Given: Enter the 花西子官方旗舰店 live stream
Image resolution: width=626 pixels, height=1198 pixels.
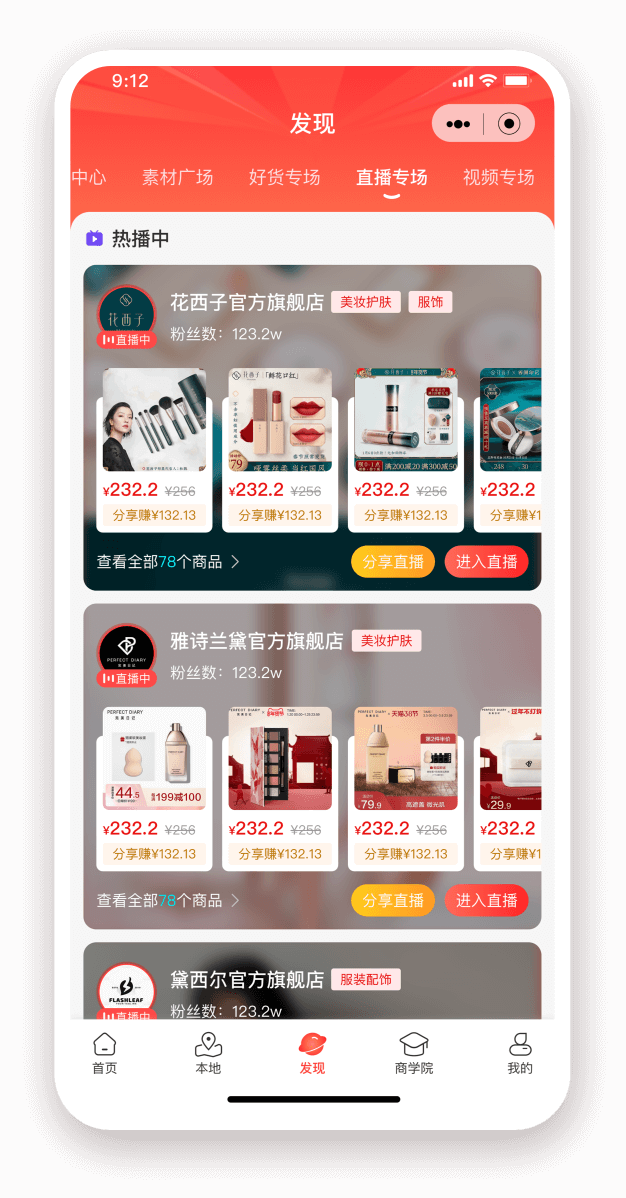Looking at the screenshot, I should coord(486,562).
